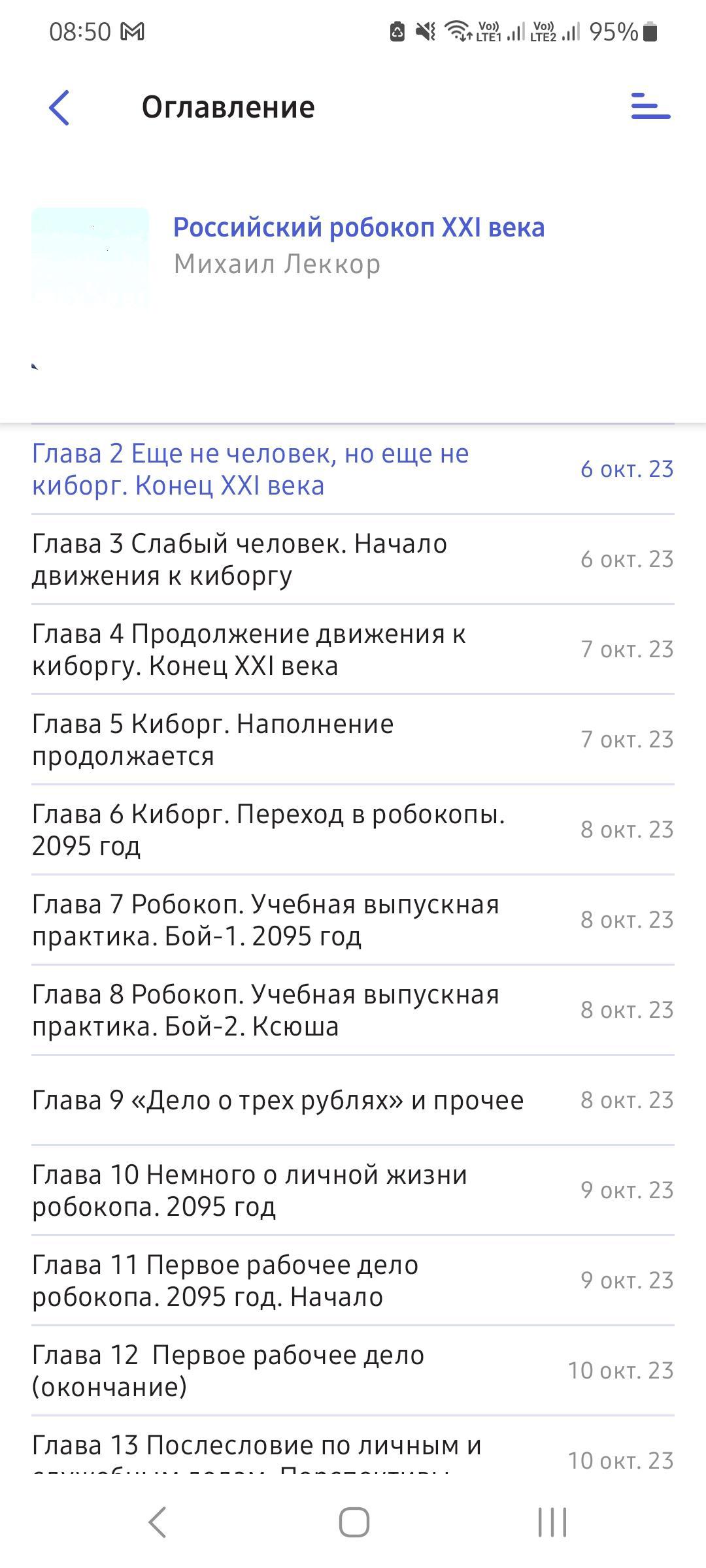Screen dimensions: 706x1568
Task: Open Глава 7 with Бой-1
Action: point(265,920)
